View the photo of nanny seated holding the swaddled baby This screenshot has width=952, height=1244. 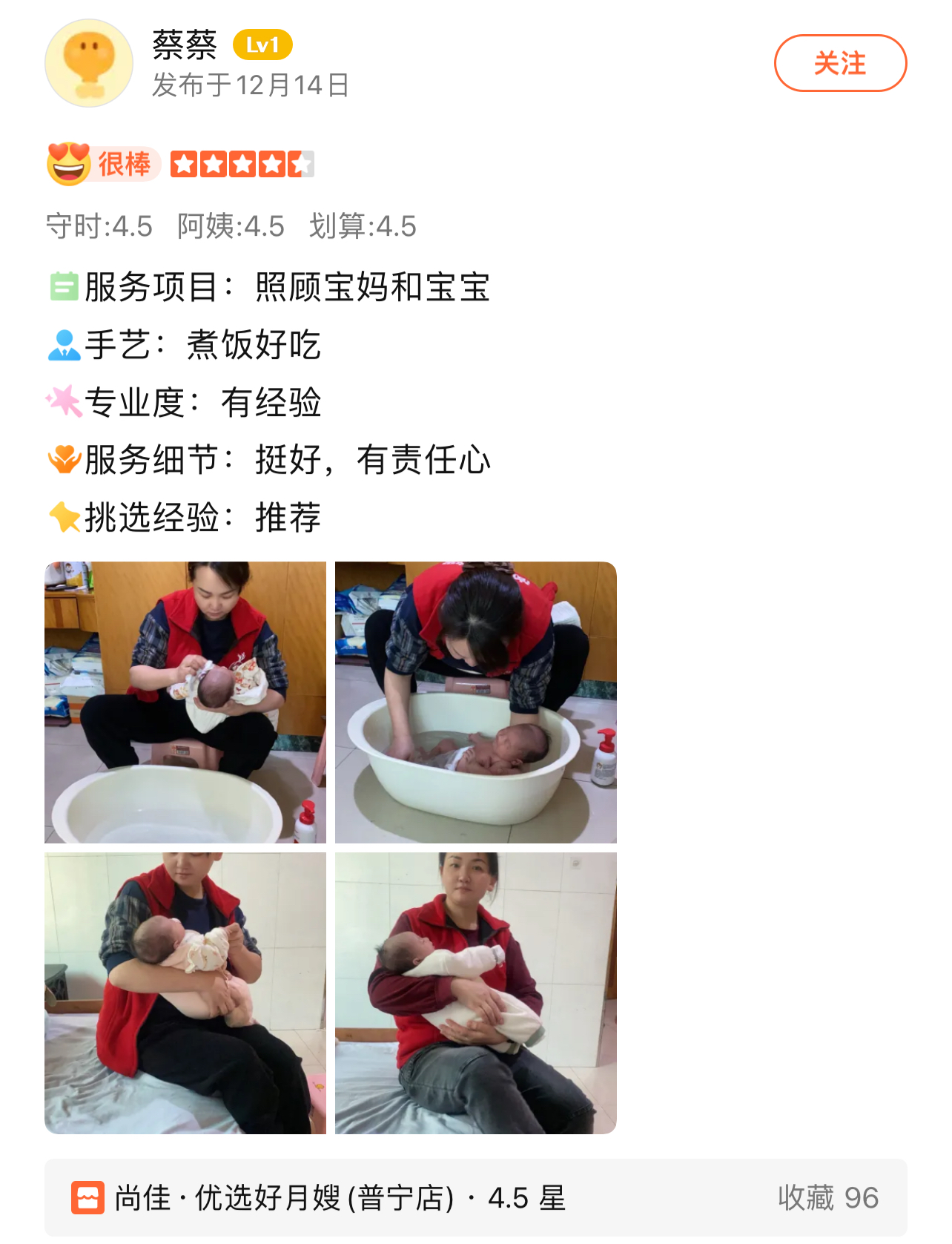[x=475, y=993]
